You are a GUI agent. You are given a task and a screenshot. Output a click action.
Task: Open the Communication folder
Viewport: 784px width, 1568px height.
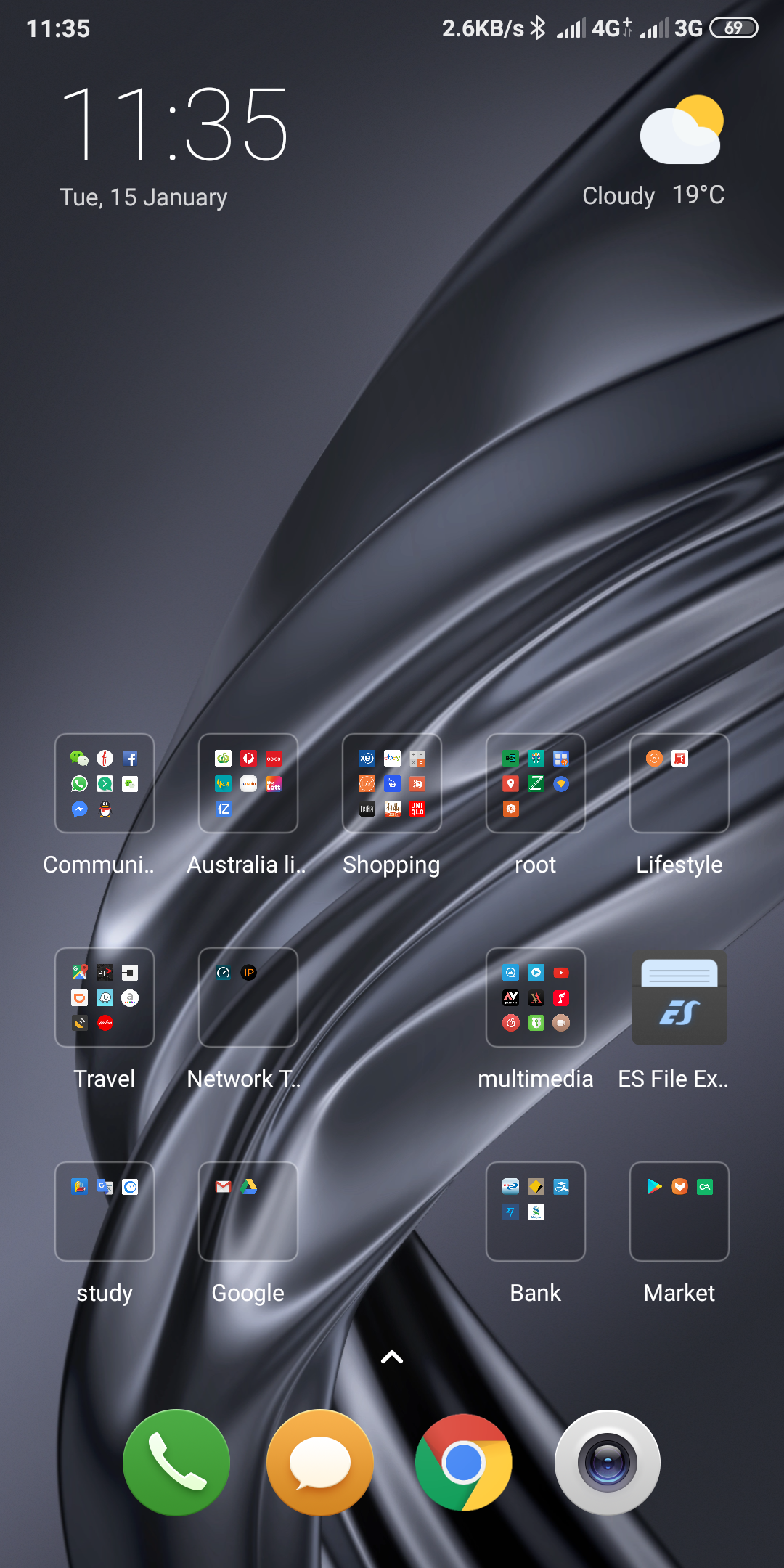pos(105,784)
